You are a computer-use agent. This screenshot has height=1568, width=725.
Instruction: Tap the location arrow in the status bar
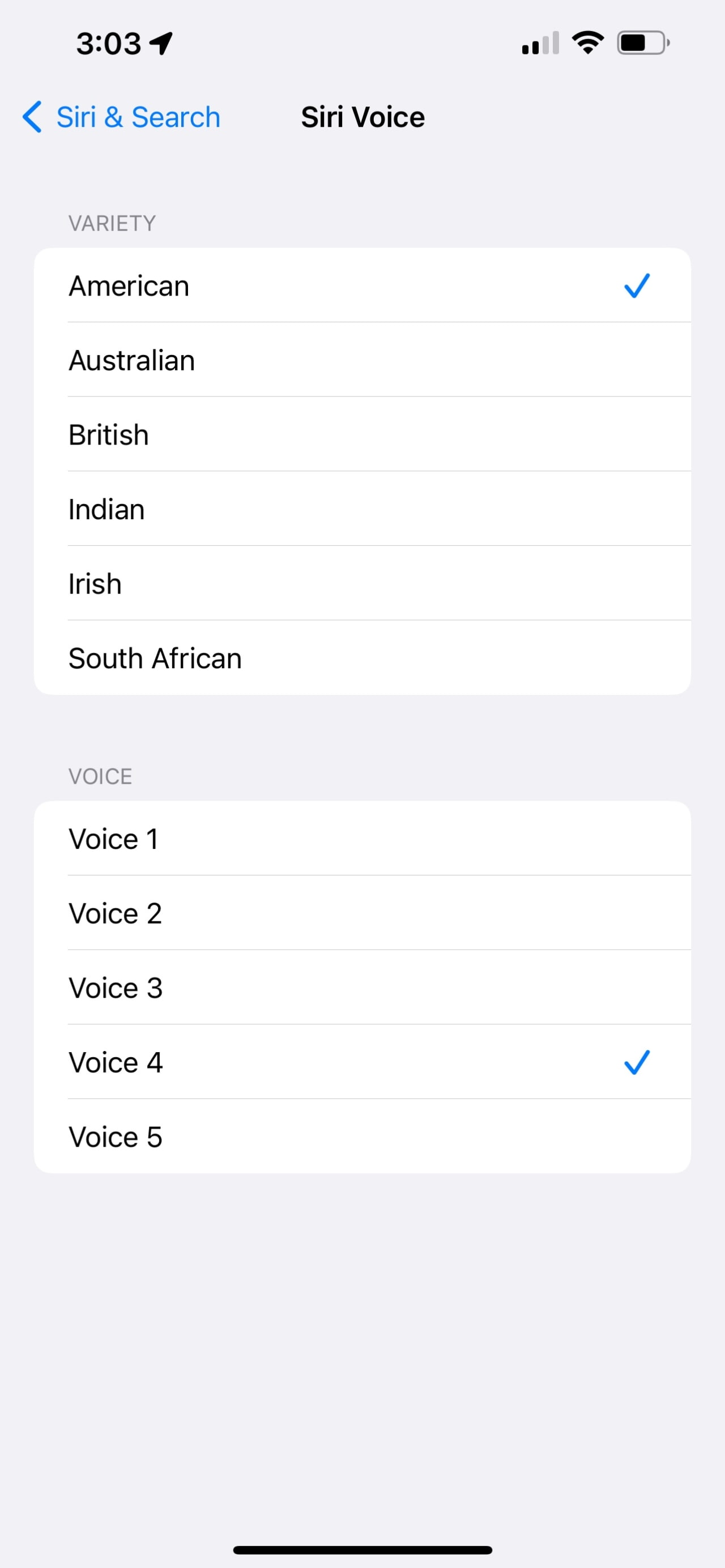click(x=160, y=42)
